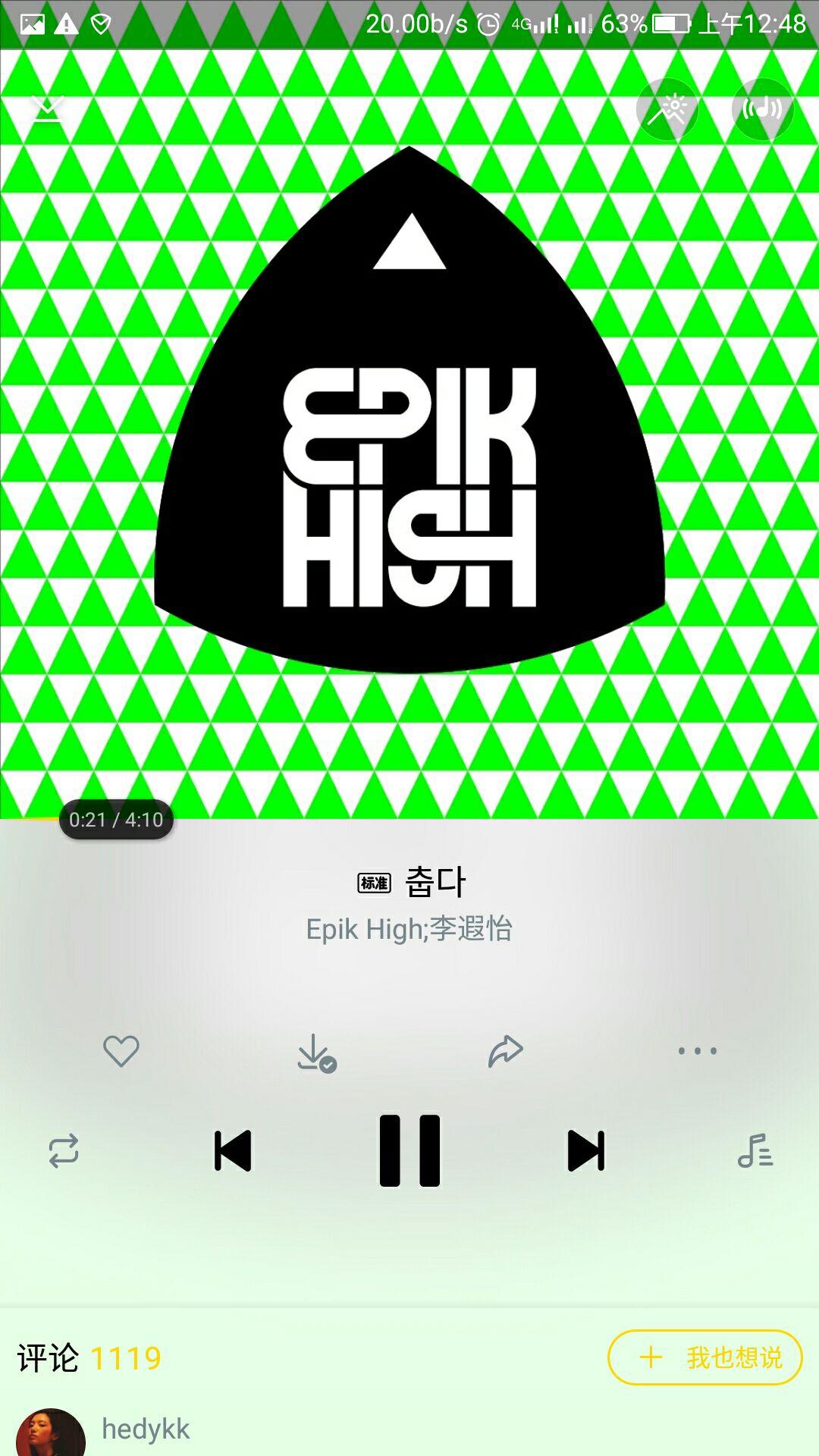Open the magic wand effects icon
The width and height of the screenshot is (819, 1456).
667,109
